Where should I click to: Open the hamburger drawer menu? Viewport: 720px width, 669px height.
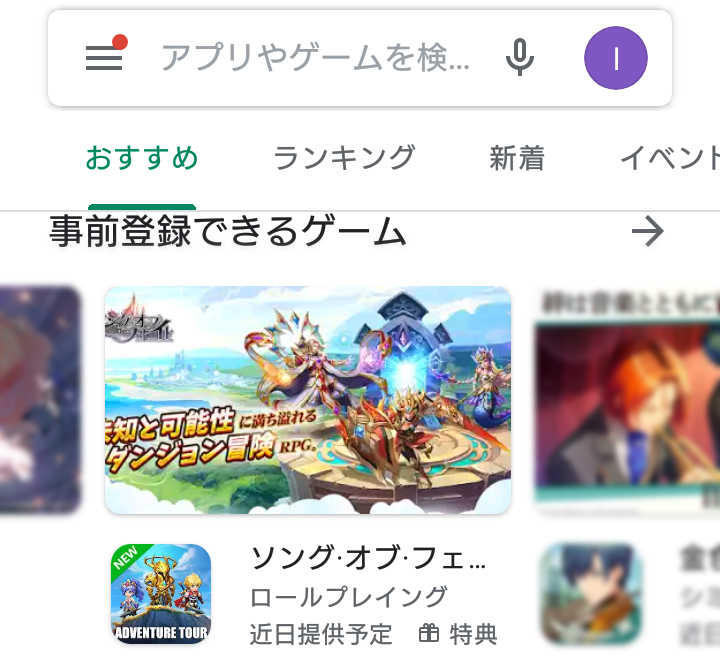click(104, 58)
